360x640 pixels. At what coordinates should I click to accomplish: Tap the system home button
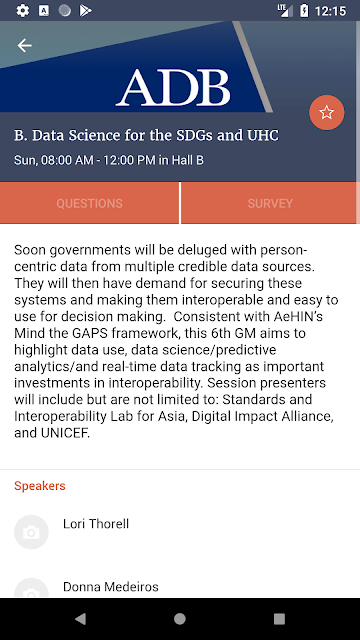point(180,619)
